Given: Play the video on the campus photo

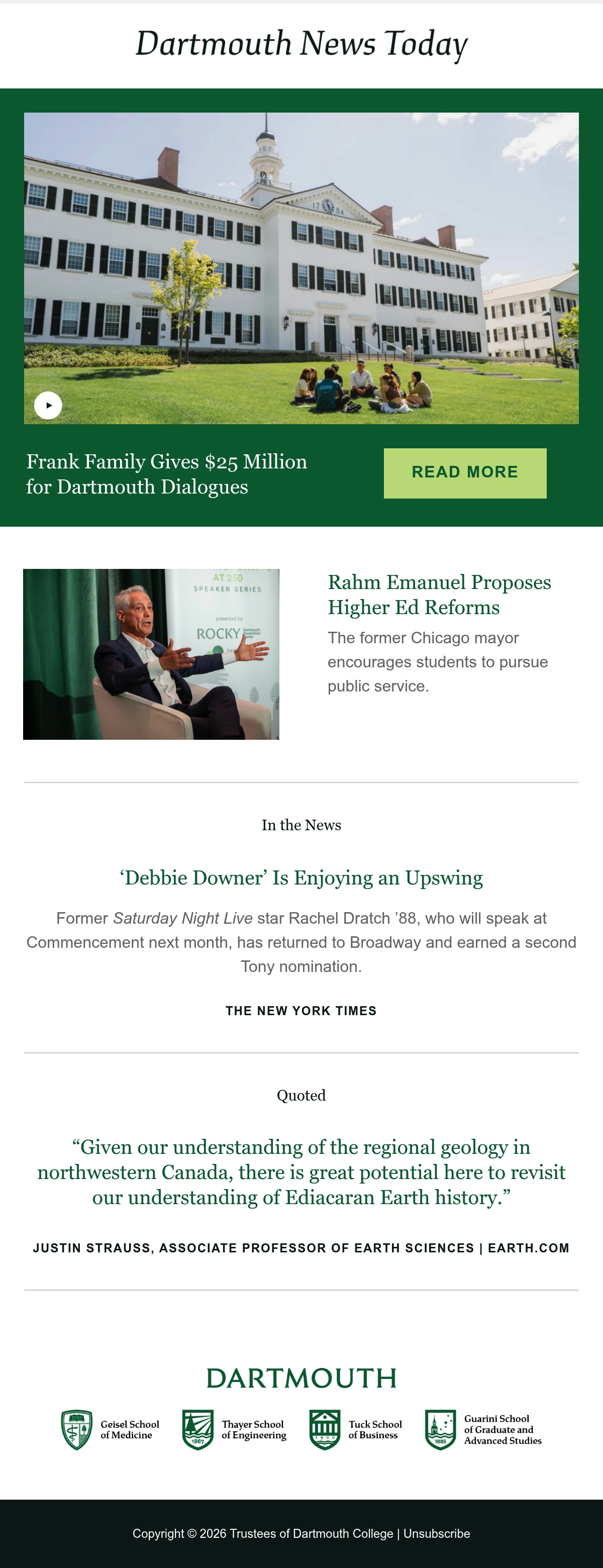Looking at the screenshot, I should [x=48, y=405].
